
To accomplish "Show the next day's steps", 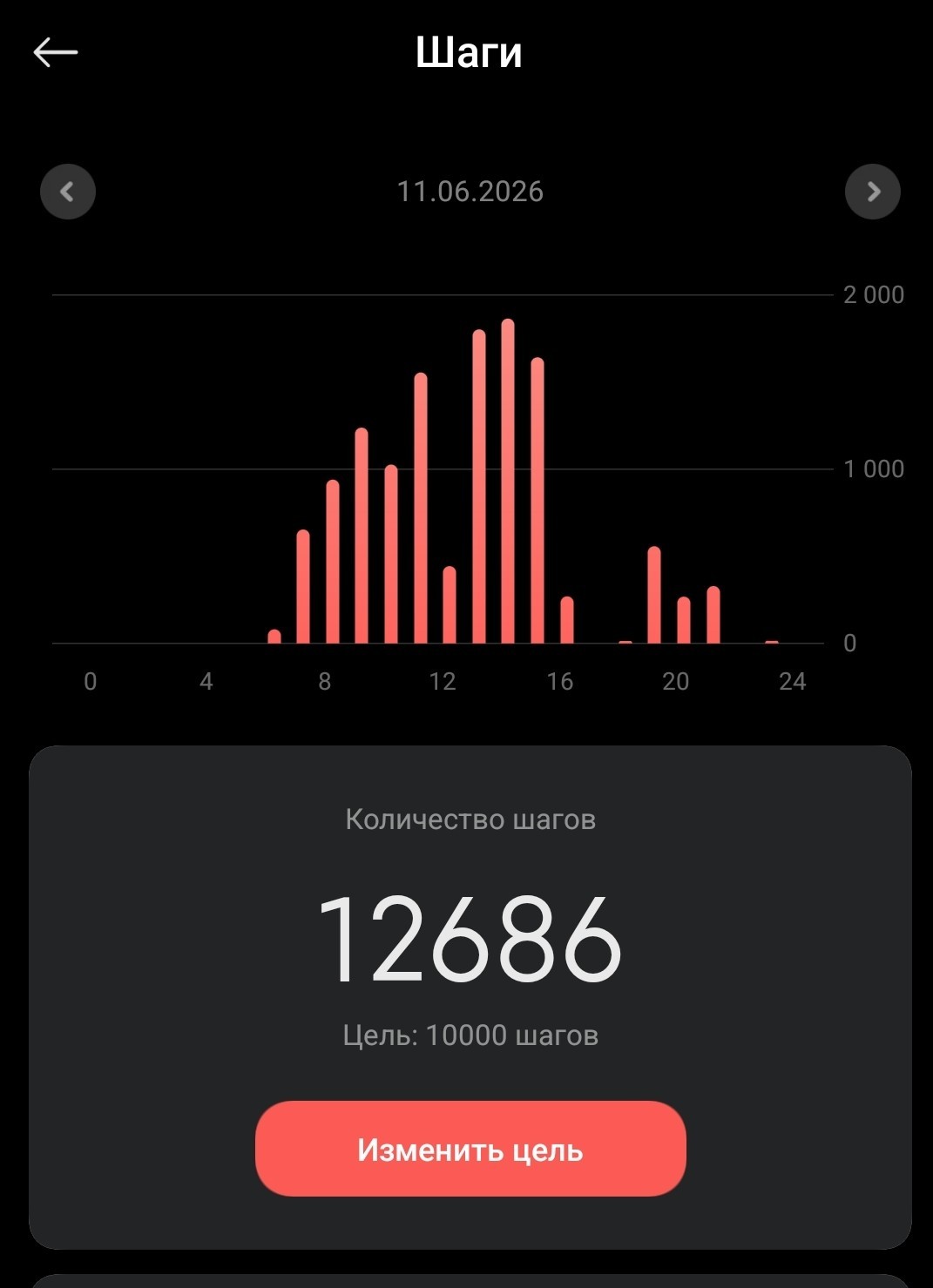I will [x=873, y=192].
